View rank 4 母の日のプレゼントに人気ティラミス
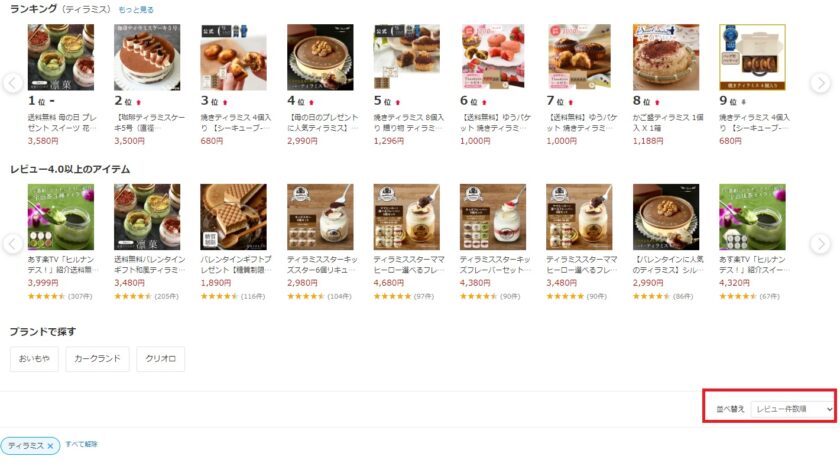 click(x=320, y=57)
